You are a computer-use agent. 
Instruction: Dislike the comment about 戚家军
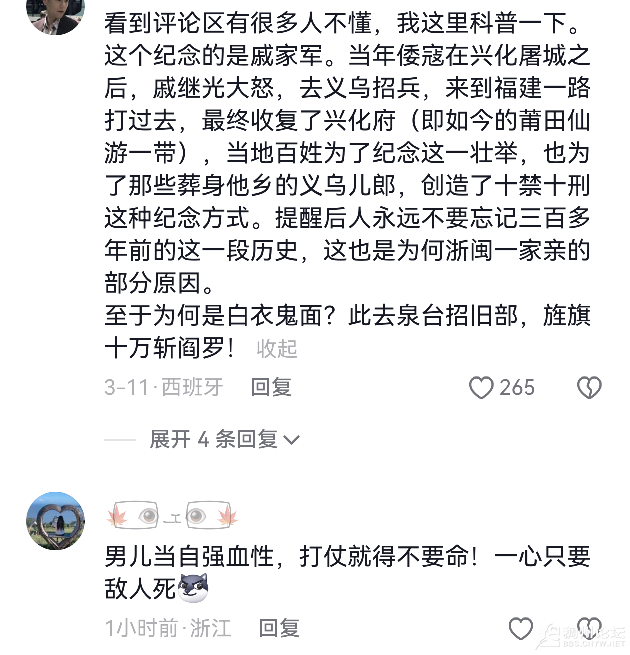[590, 387]
